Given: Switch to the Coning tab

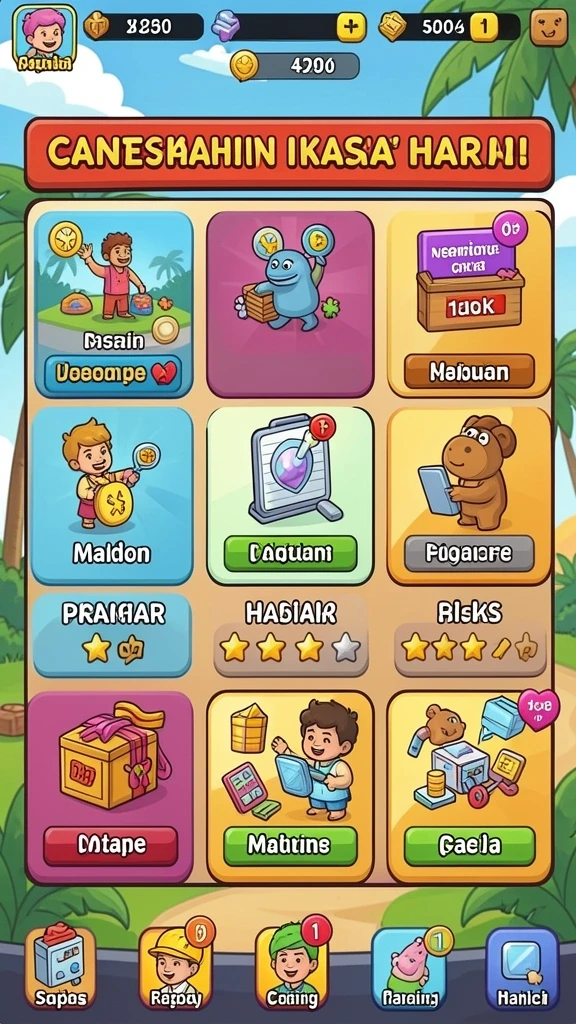Looking at the screenshot, I should 292,967.
